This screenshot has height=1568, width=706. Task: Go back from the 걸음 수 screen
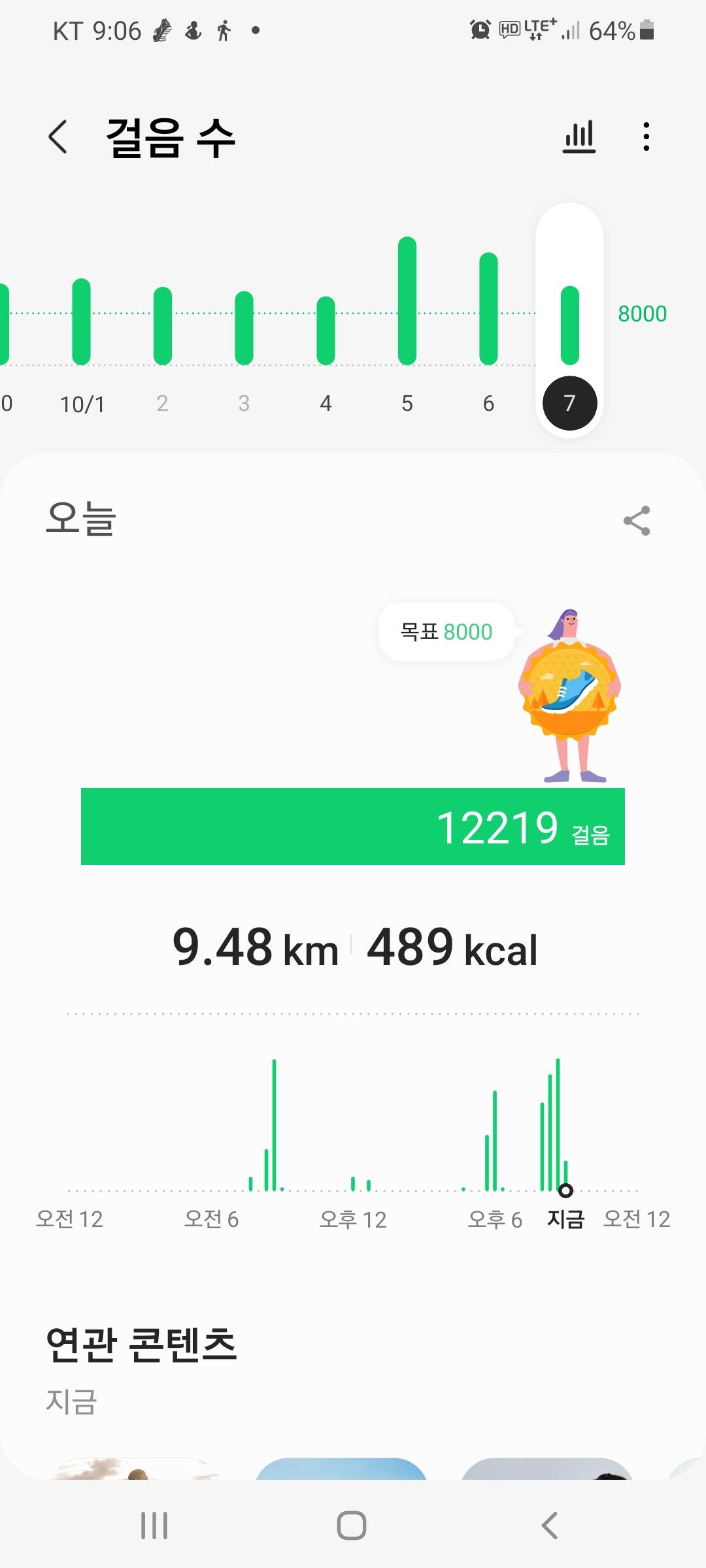[58, 137]
